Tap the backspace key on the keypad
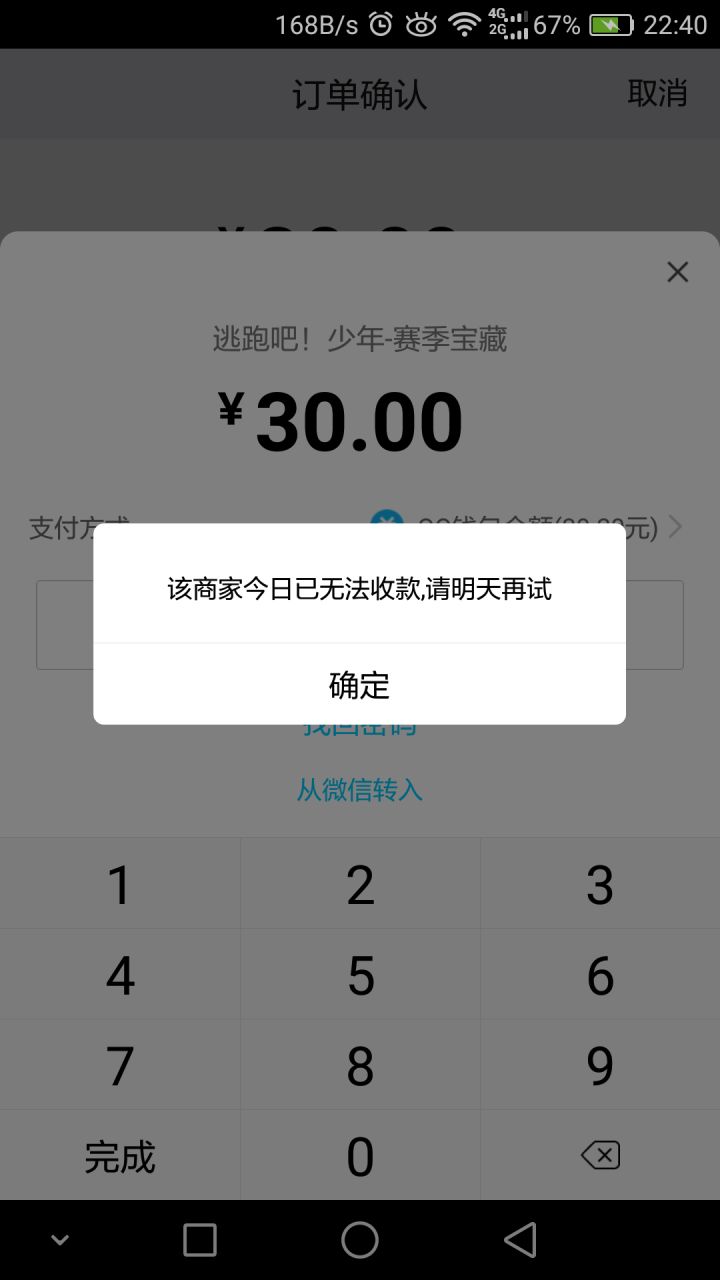Screen dimensions: 720x1280 pos(599,1154)
